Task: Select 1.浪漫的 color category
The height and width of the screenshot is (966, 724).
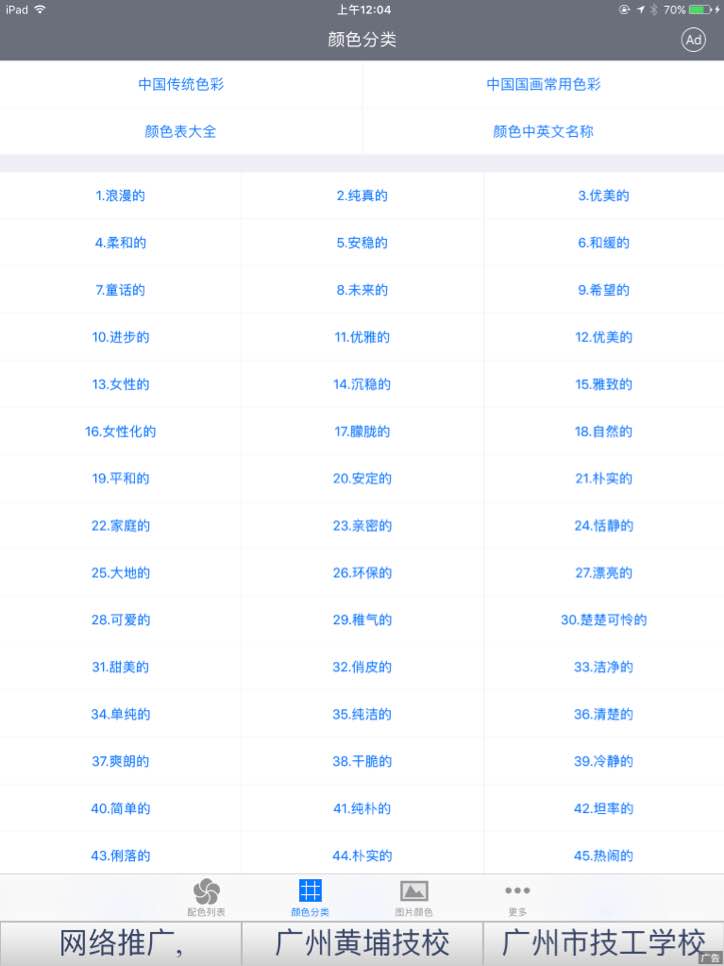Action: pyautogui.click(x=120, y=196)
